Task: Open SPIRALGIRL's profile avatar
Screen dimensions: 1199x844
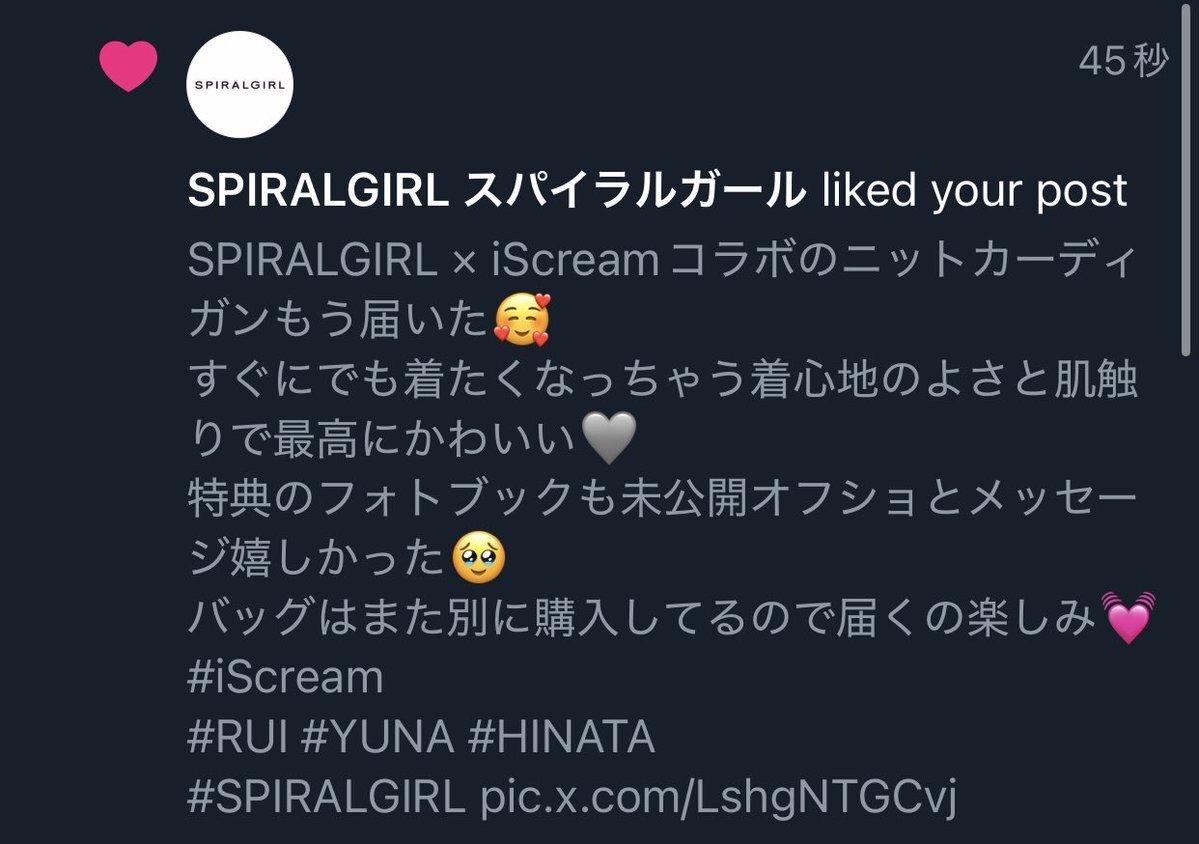Action: tap(240, 85)
